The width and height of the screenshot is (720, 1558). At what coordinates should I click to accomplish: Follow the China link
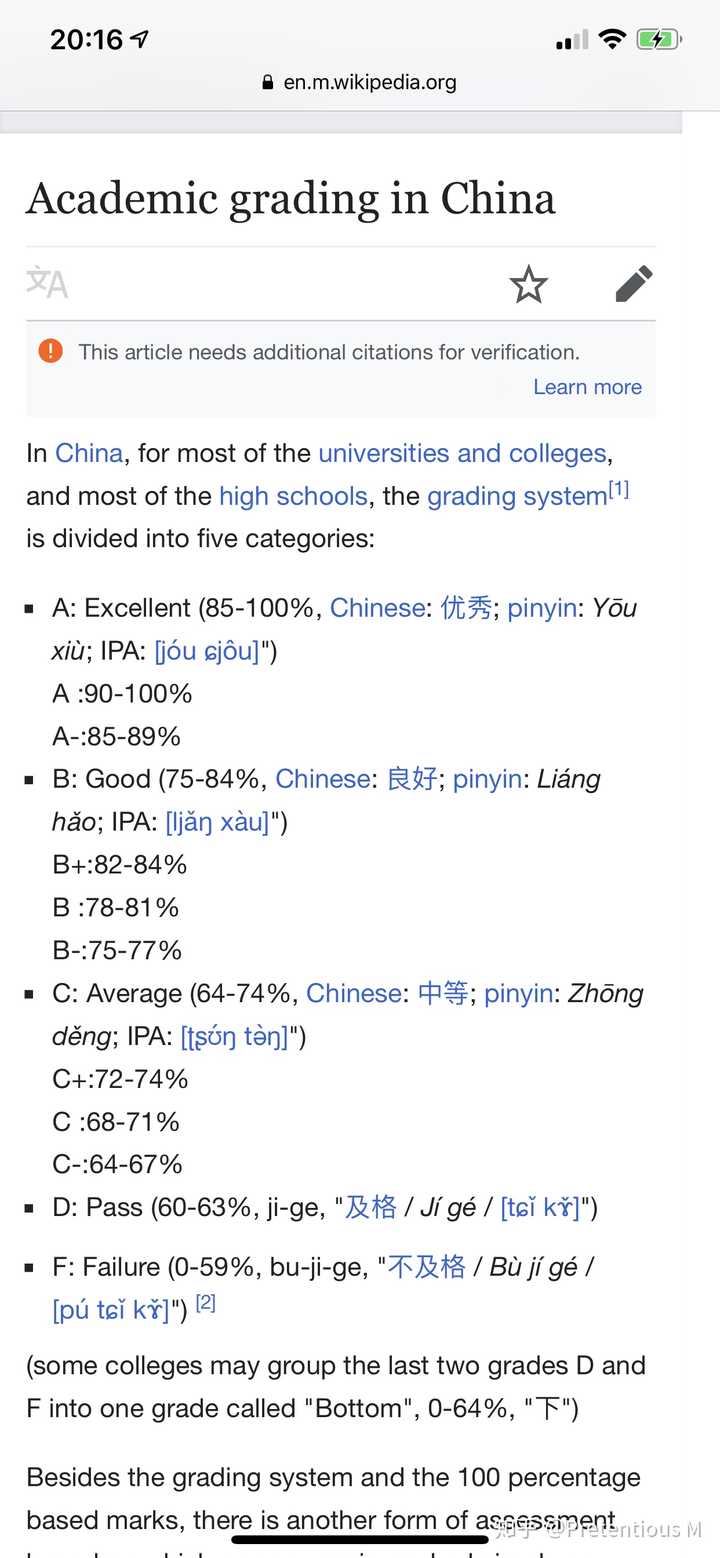pyautogui.click(x=89, y=453)
